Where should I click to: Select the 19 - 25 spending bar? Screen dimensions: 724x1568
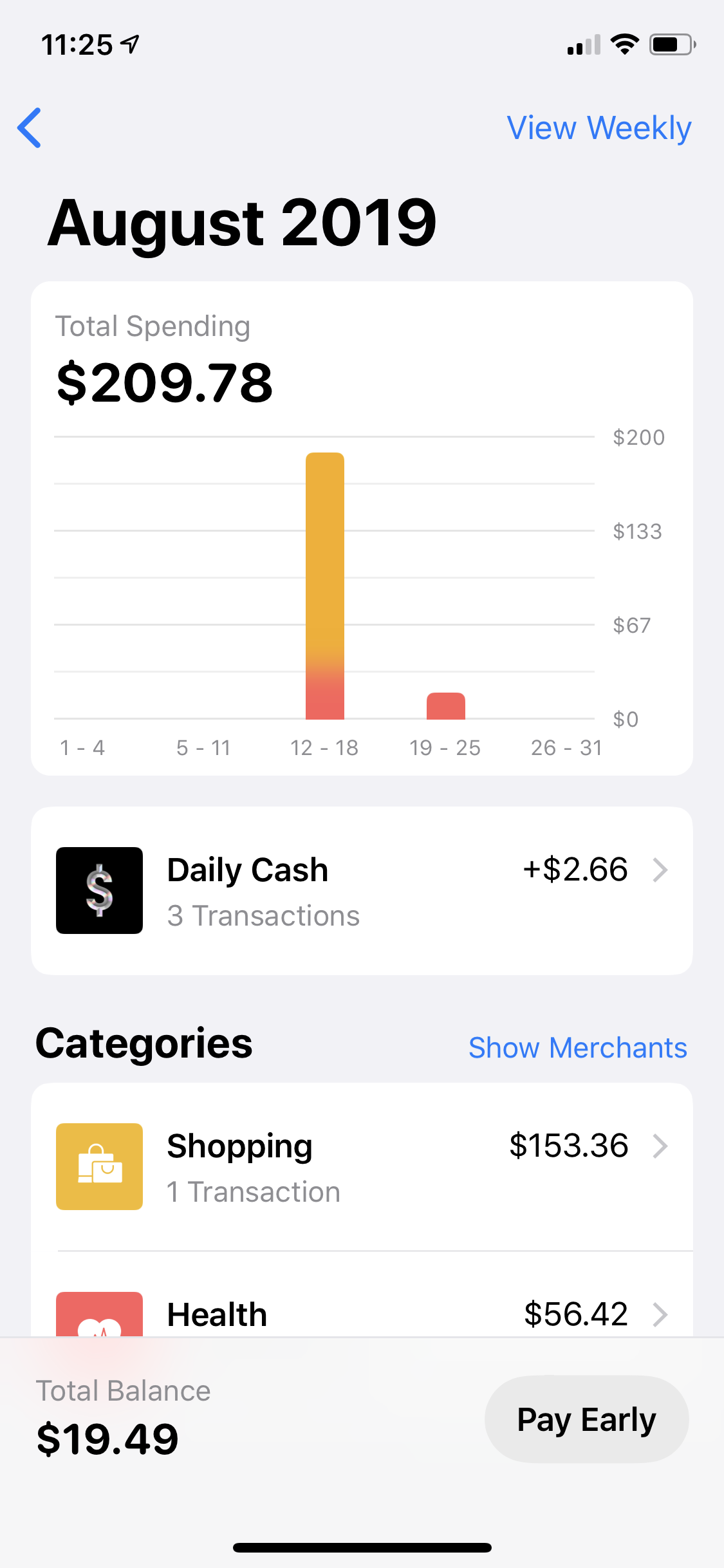(446, 705)
